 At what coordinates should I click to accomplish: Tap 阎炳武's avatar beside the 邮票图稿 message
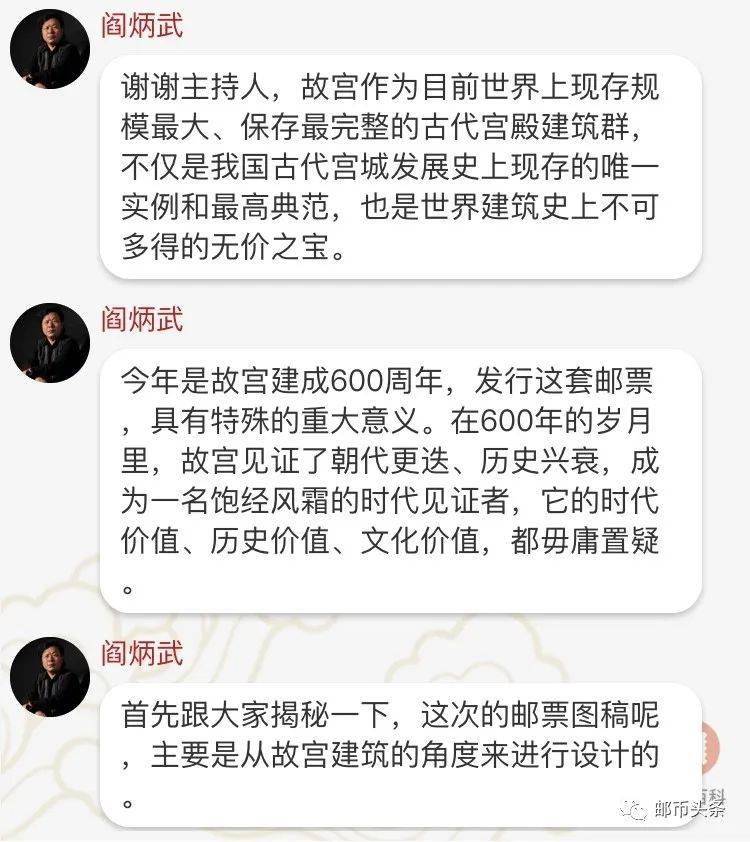coord(49,677)
